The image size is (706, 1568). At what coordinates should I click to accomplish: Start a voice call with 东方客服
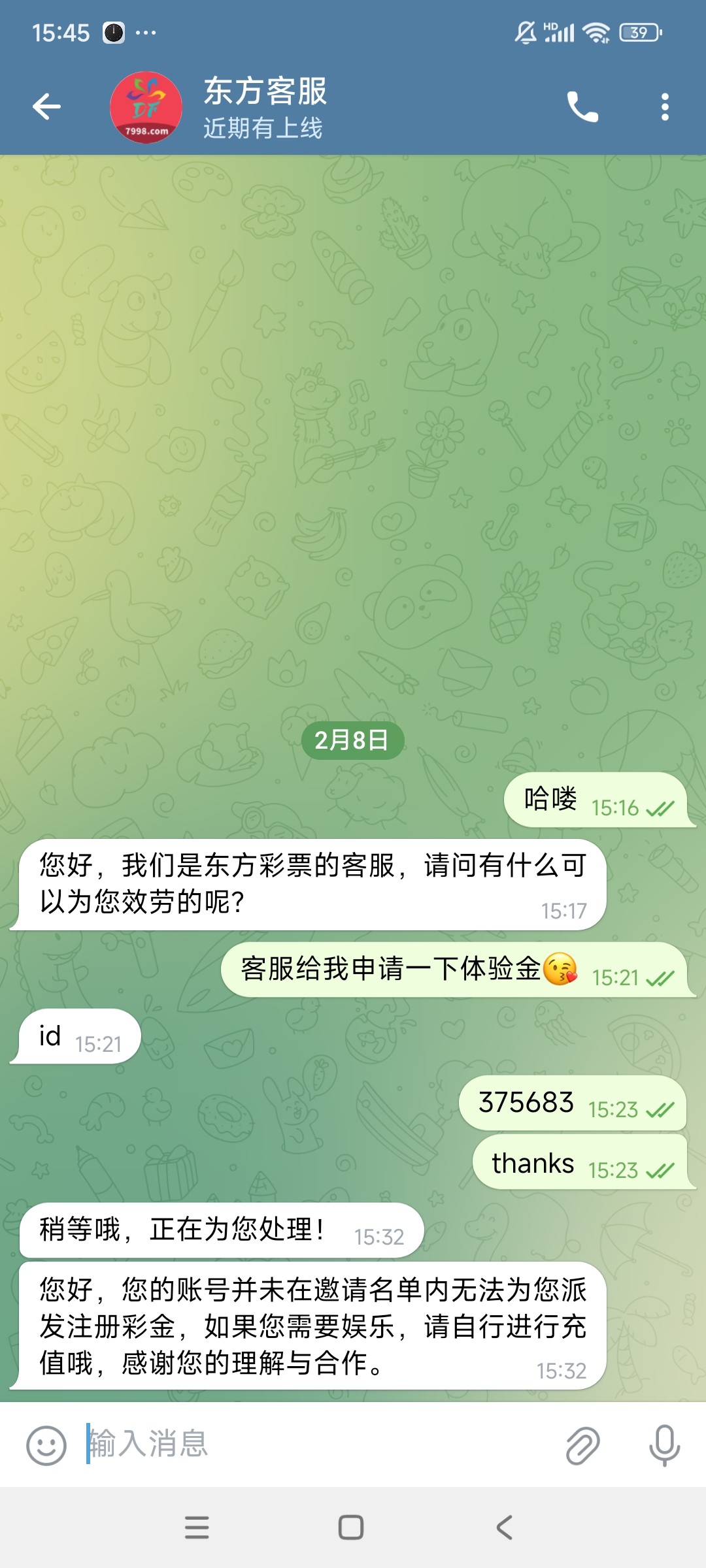[582, 106]
